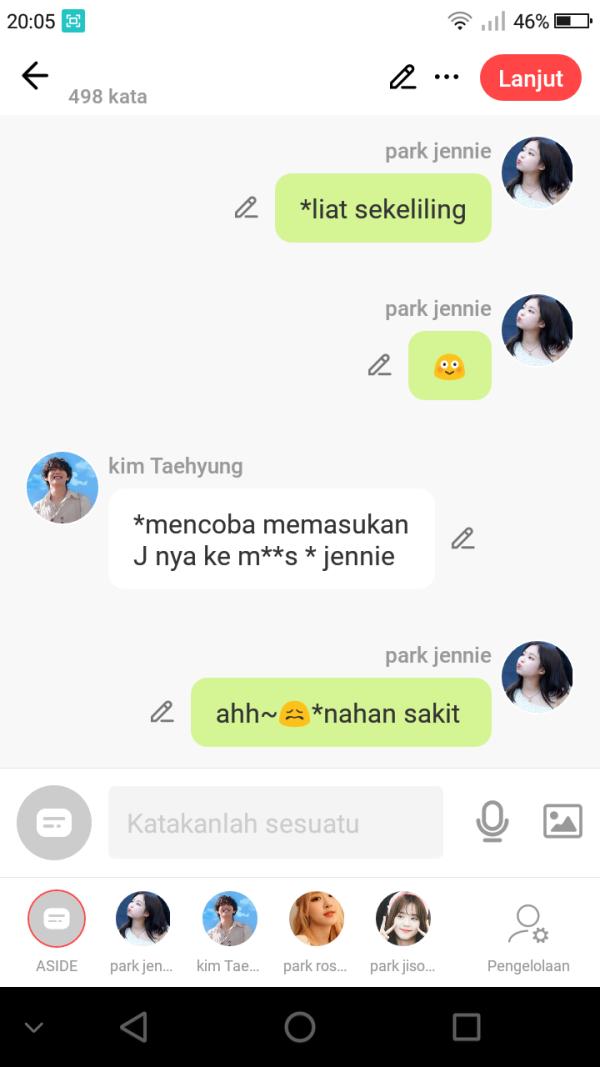Open the three-dot overflow menu

pos(446,77)
